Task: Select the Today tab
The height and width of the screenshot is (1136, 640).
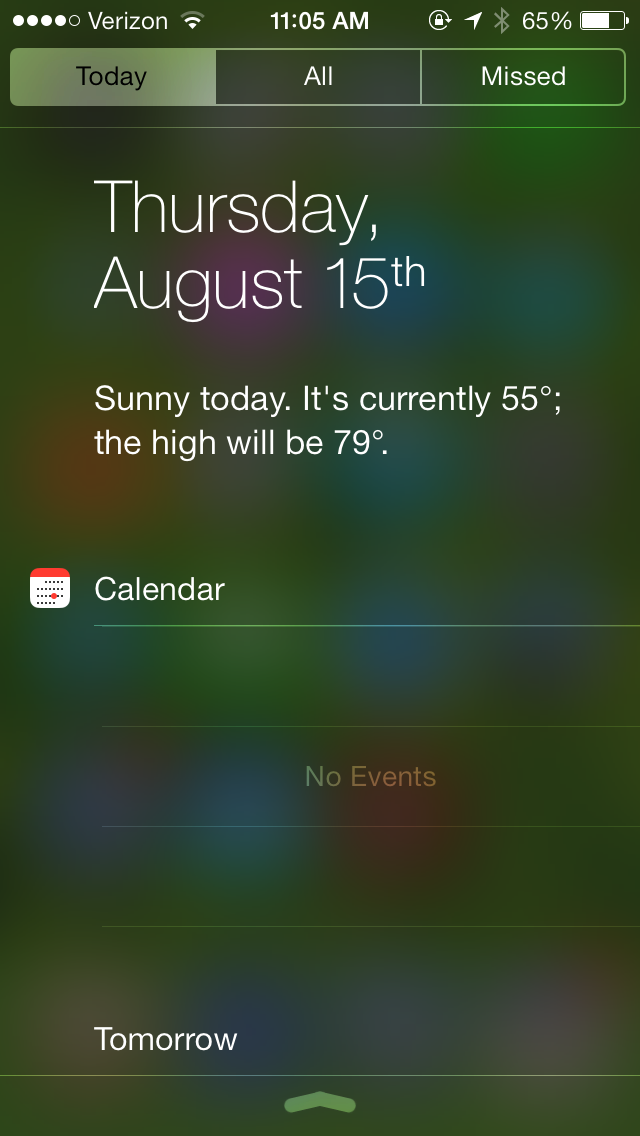Action: pyautogui.click(x=112, y=77)
